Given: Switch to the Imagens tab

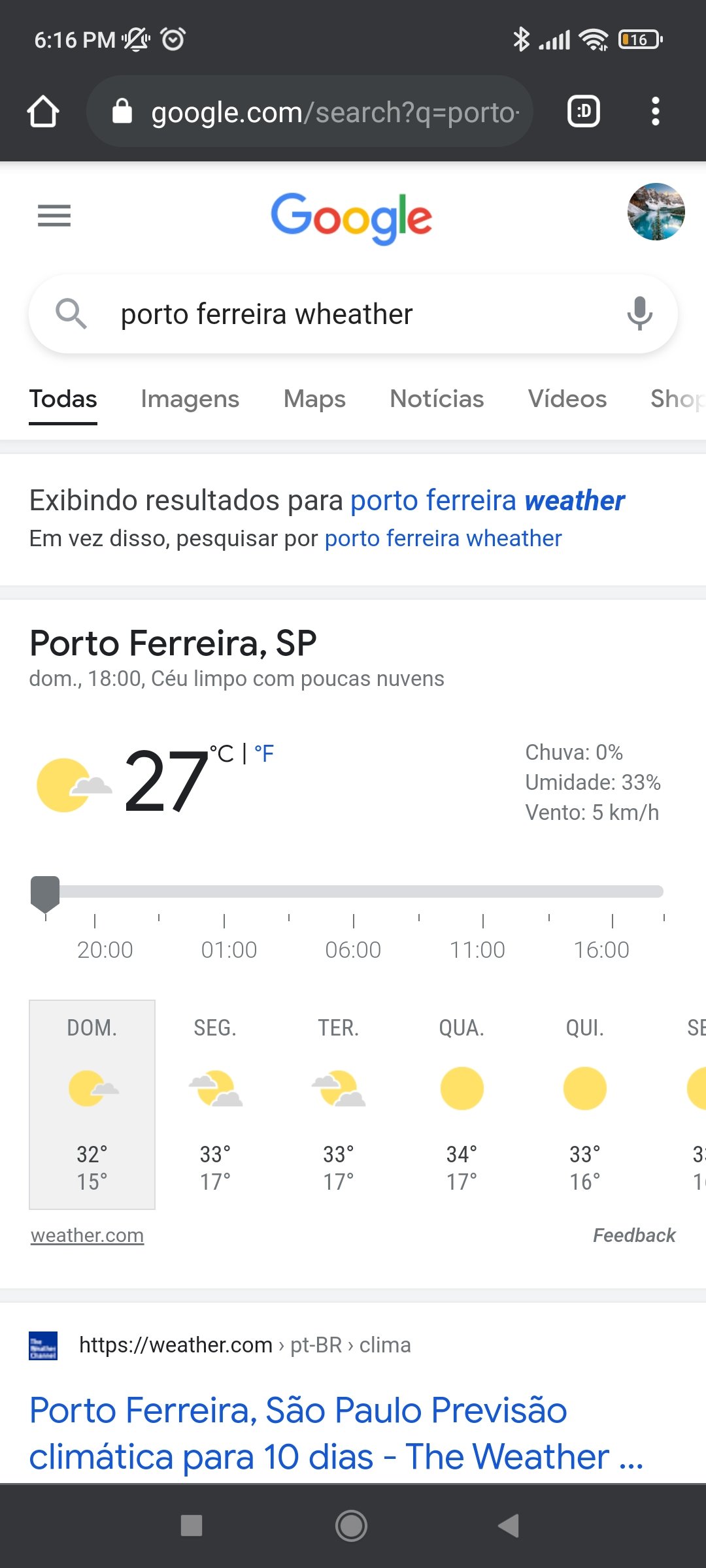Looking at the screenshot, I should point(190,399).
